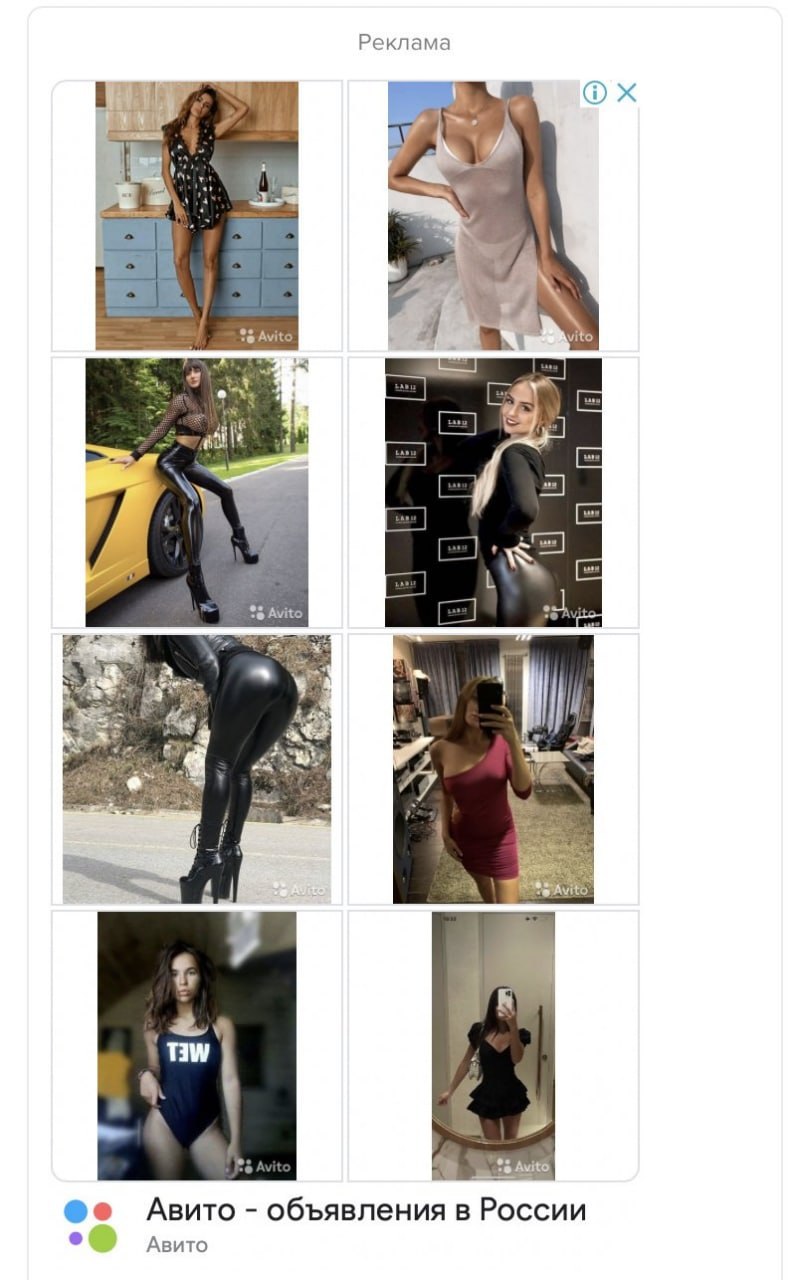This screenshot has height=1280, width=788.
Task: Open the ad tile with the yellow sports car
Action: (x=197, y=492)
